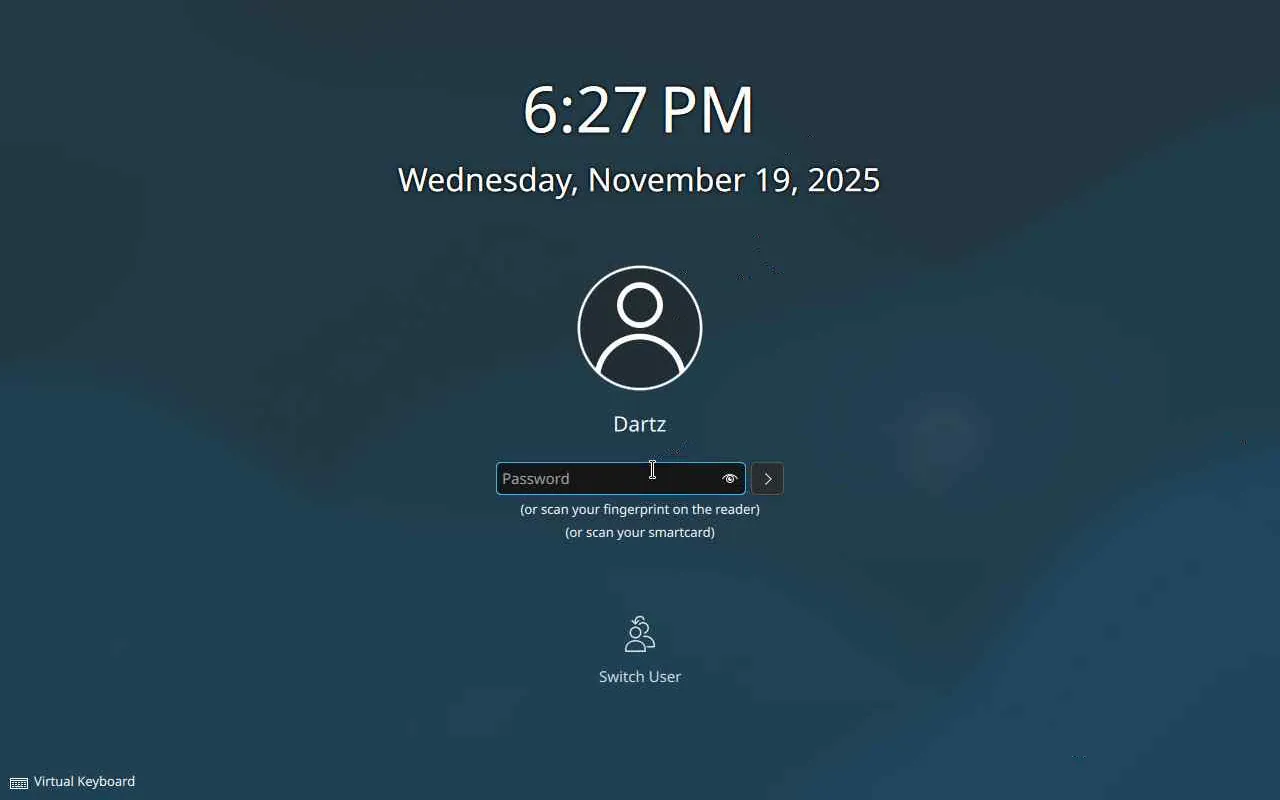This screenshot has width=1280, height=800.
Task: Show the typed password with eye icon
Action: [730, 479]
